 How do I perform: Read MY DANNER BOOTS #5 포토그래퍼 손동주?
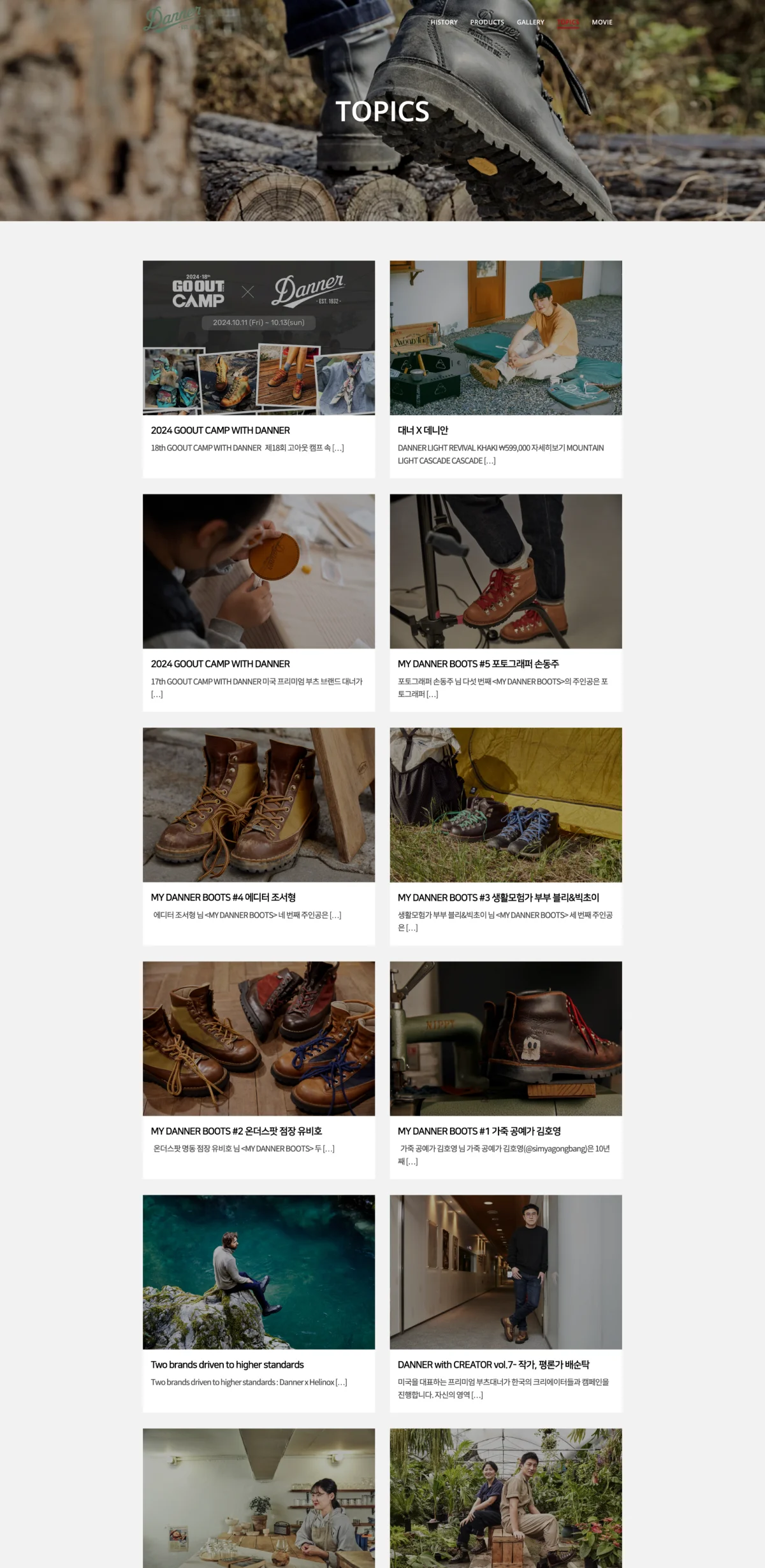478,664
